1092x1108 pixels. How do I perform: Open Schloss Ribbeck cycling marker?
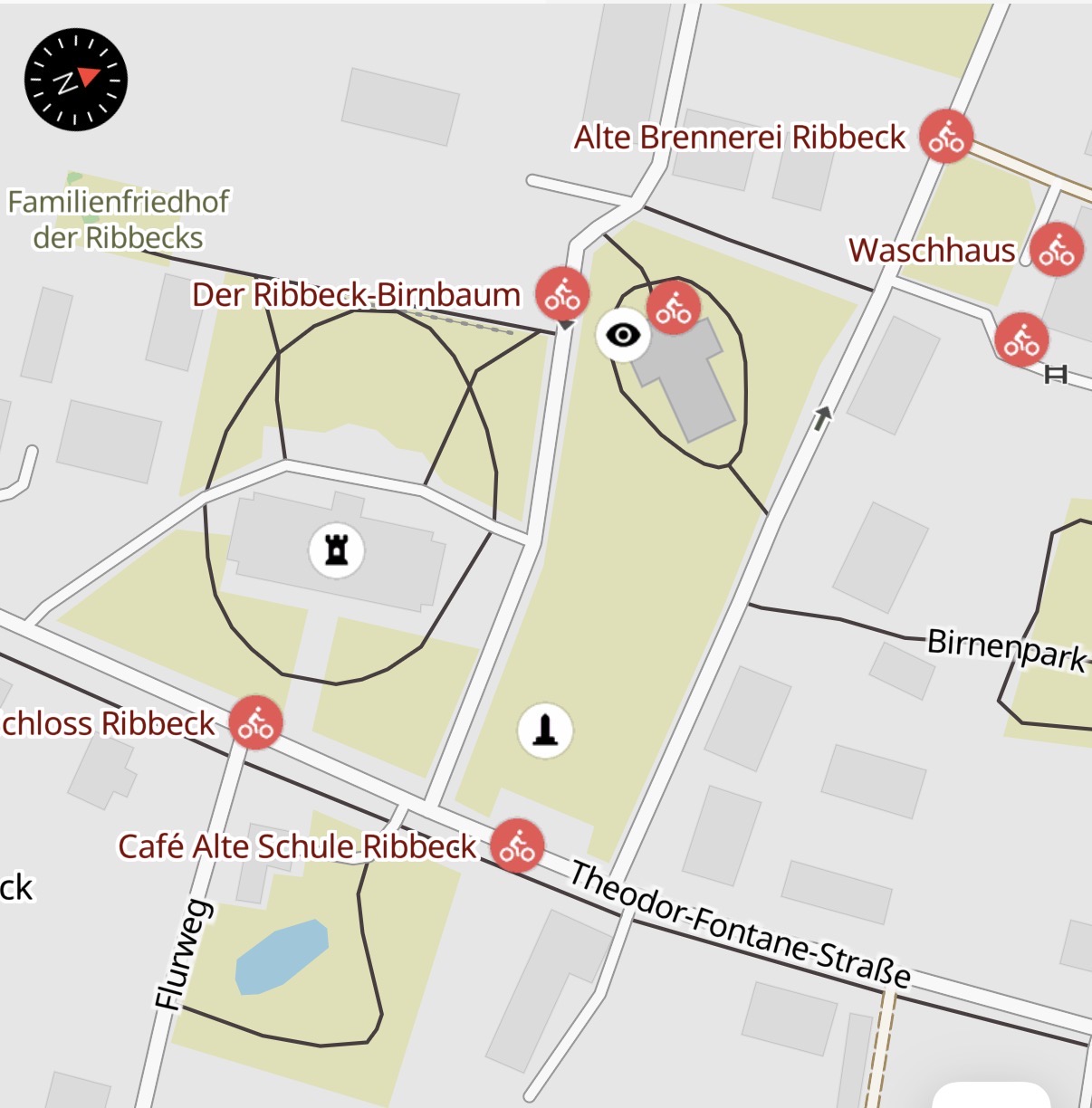tap(255, 723)
